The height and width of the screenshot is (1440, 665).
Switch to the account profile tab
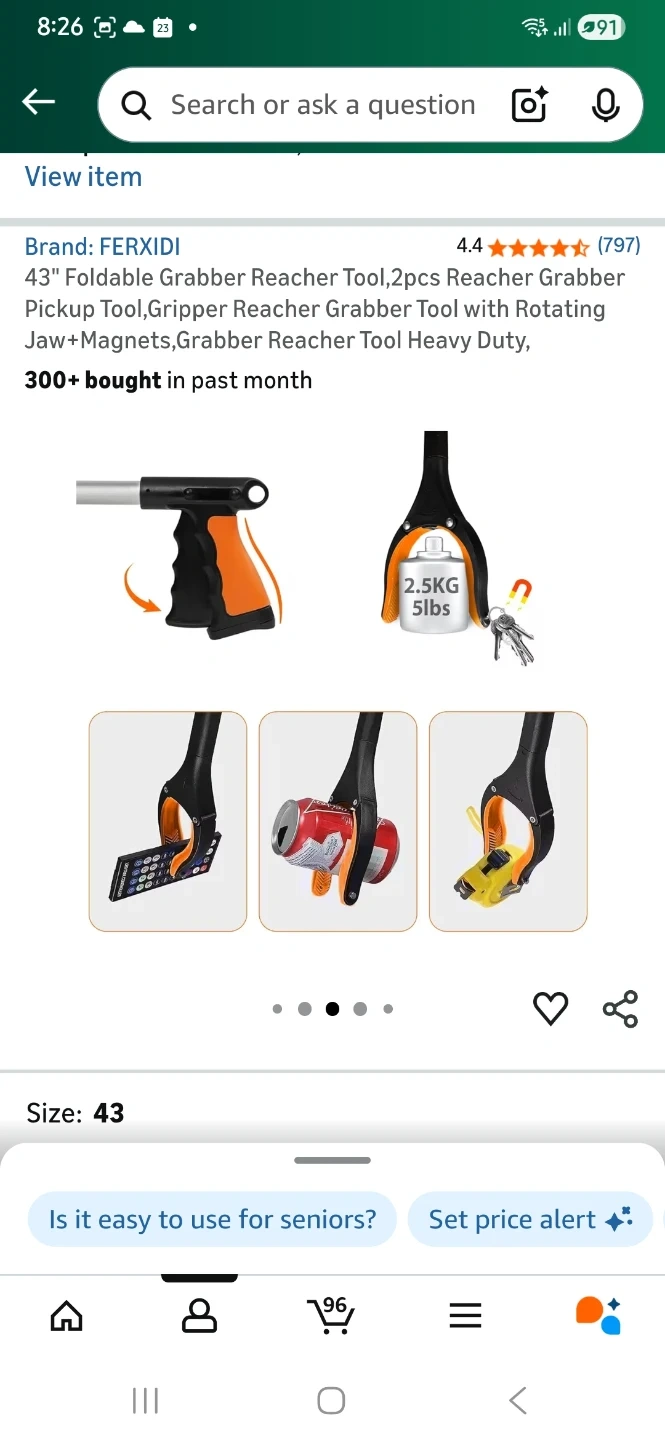click(199, 1316)
